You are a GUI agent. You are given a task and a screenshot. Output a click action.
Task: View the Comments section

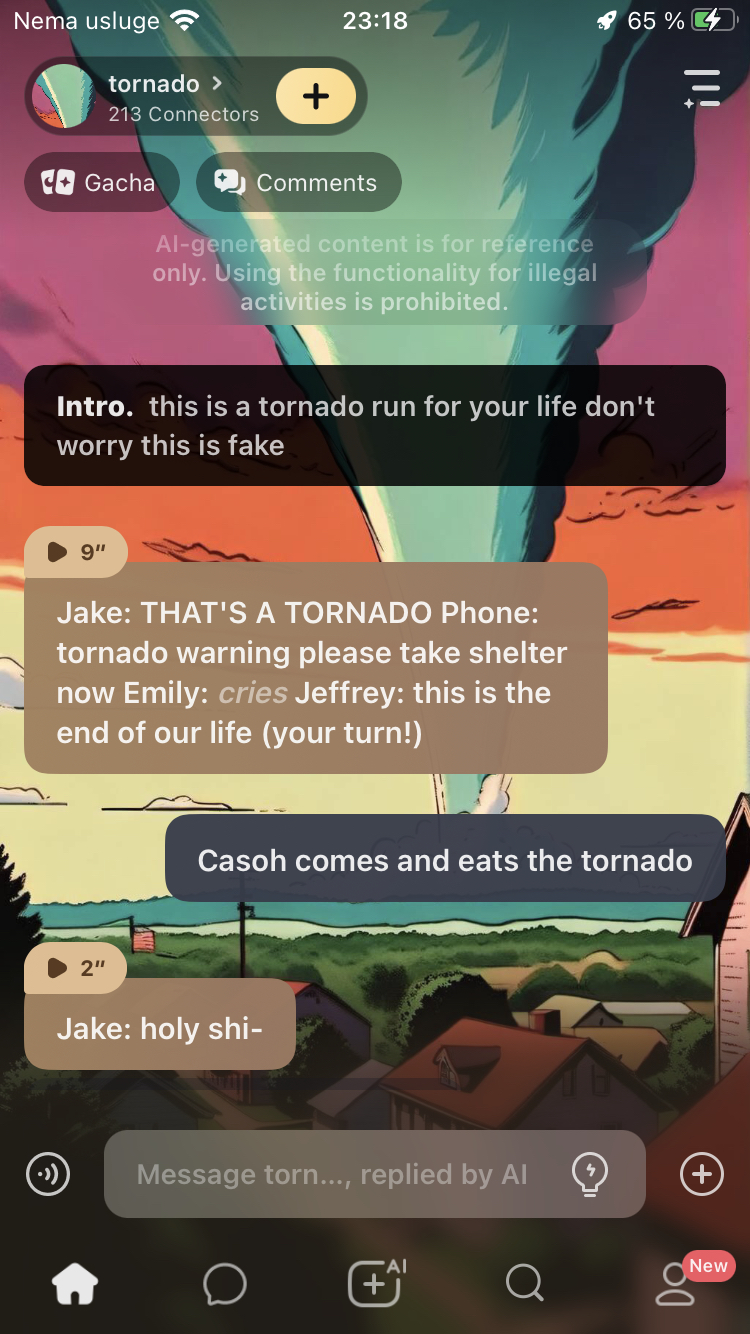click(x=298, y=183)
